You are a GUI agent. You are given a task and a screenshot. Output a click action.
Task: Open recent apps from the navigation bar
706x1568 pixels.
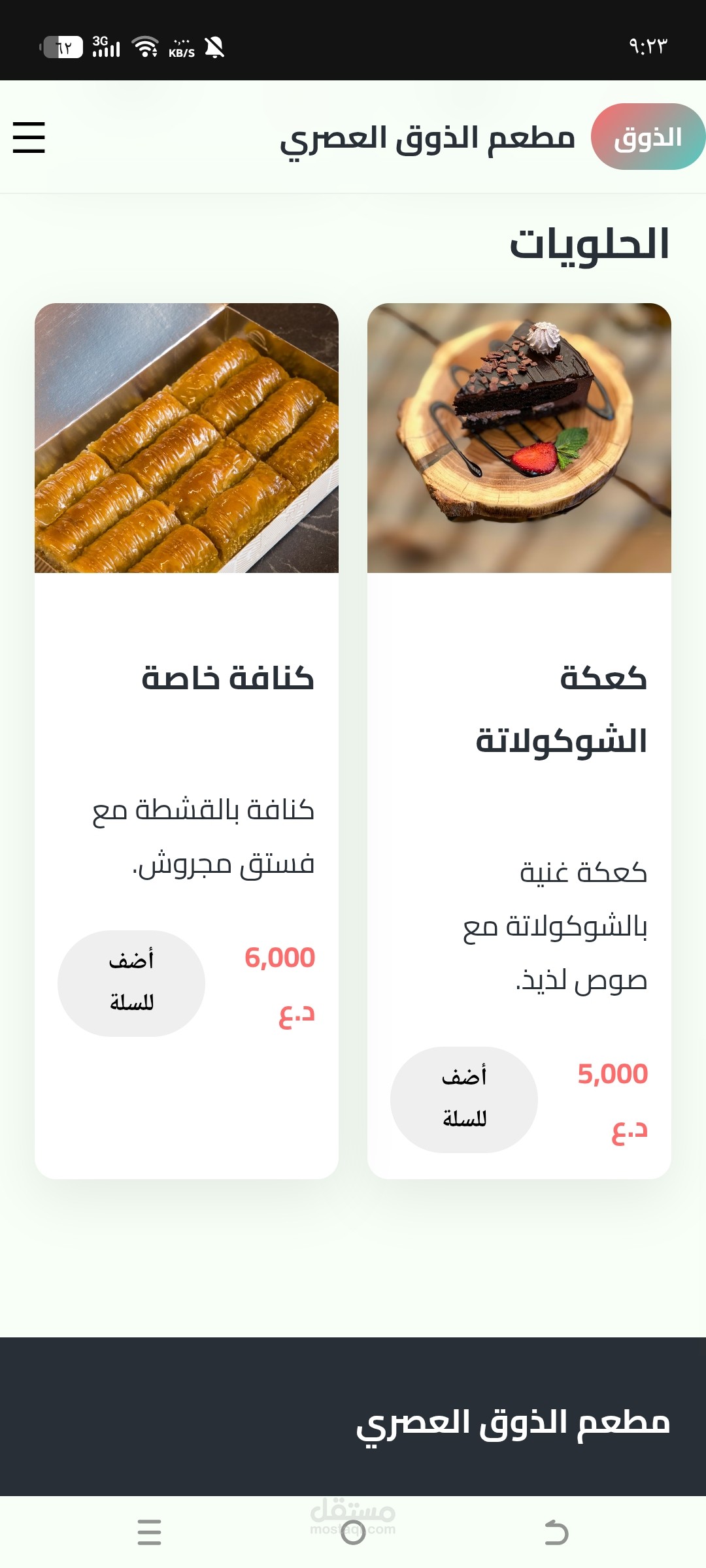coord(150,1532)
